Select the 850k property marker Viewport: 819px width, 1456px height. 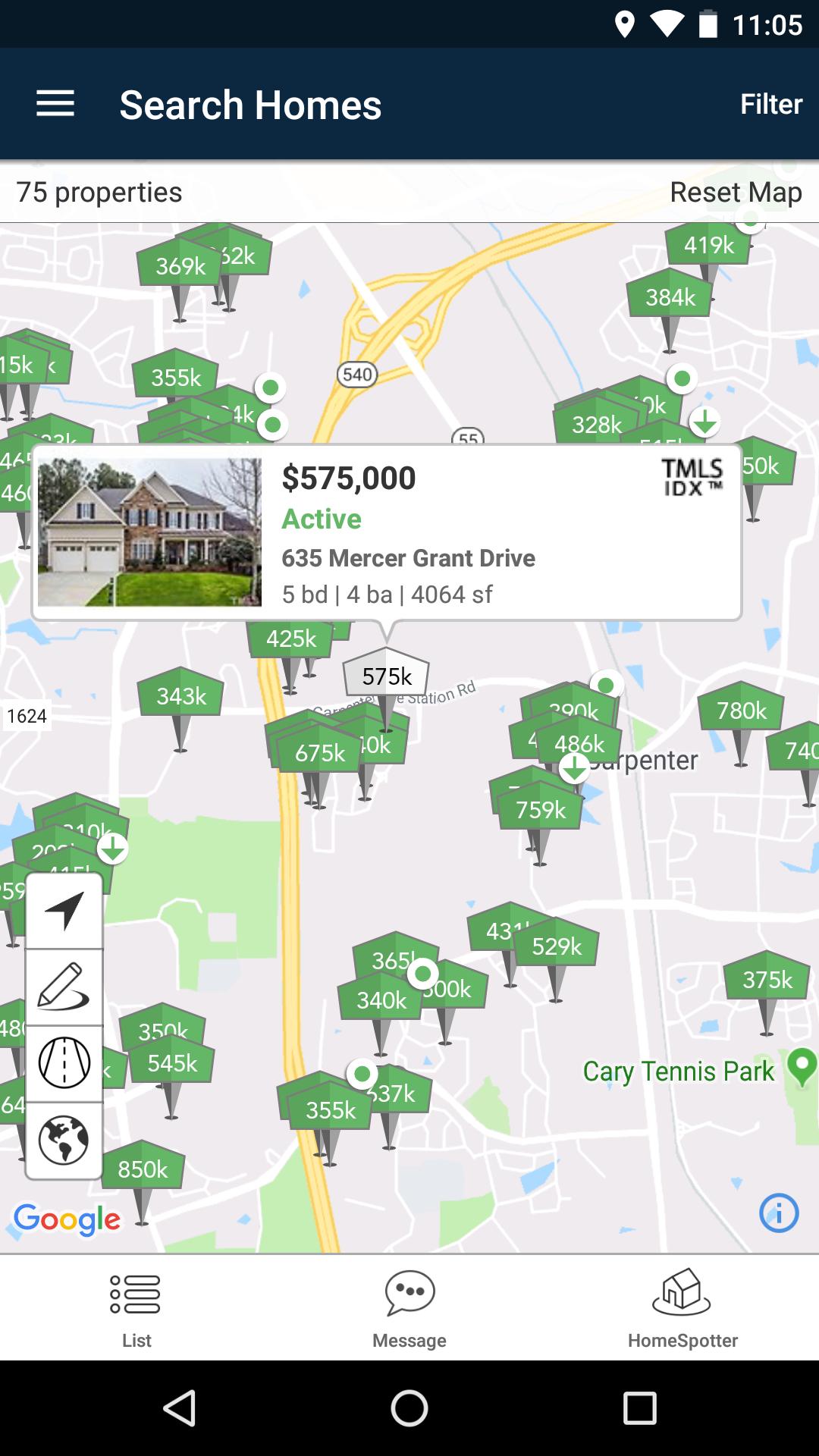[x=143, y=1169]
